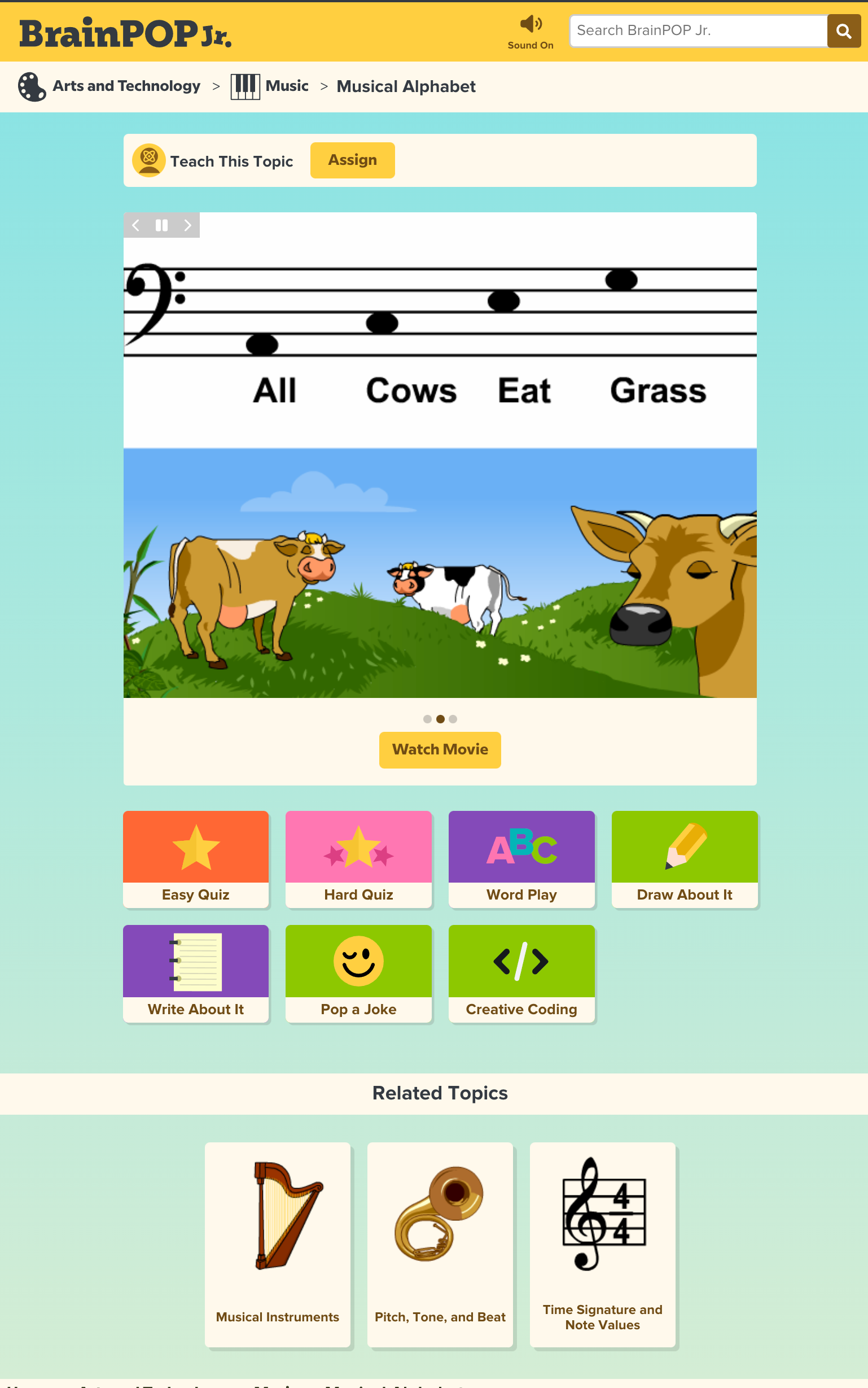868x1388 pixels.
Task: Open Arts and Technology breadcrumb
Action: [126, 86]
